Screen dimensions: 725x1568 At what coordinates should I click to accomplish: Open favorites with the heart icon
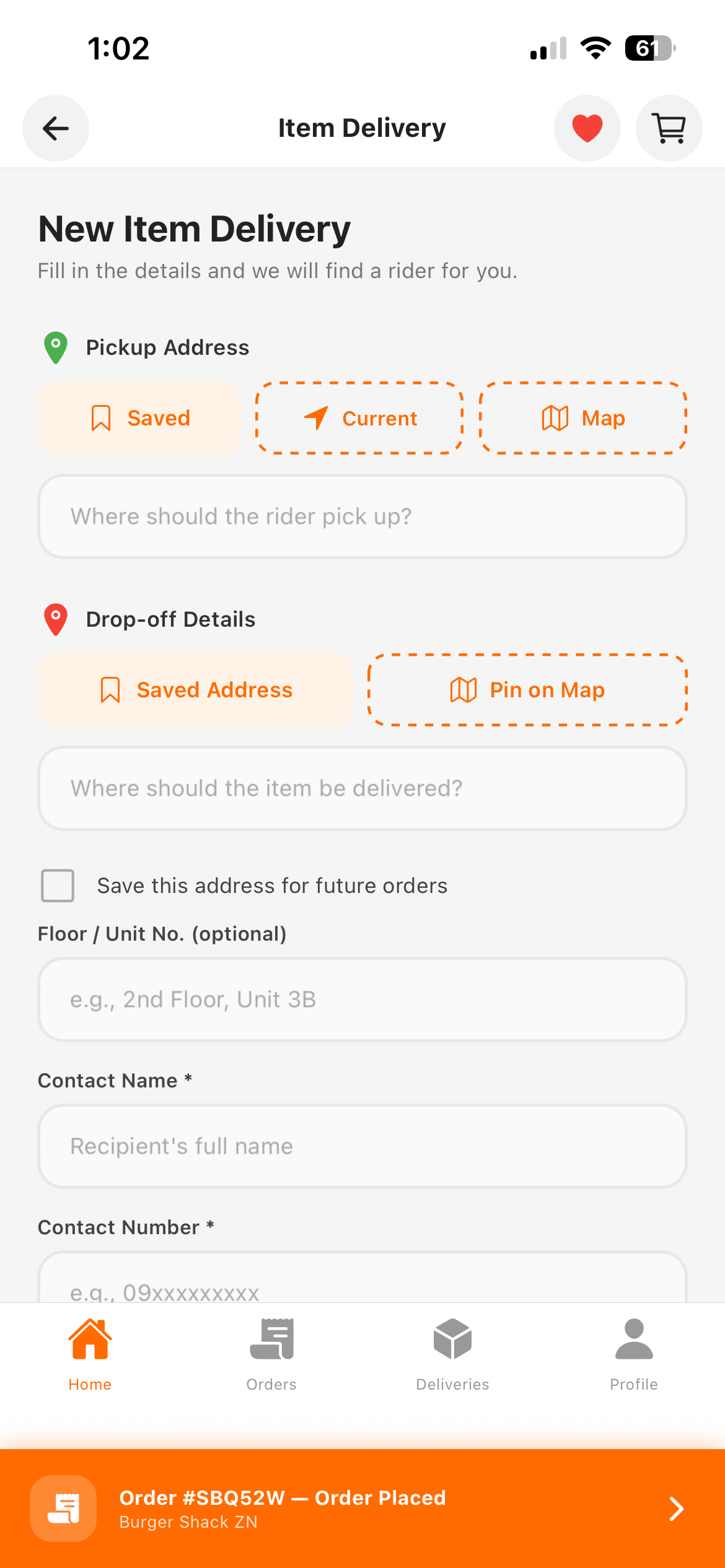(587, 128)
